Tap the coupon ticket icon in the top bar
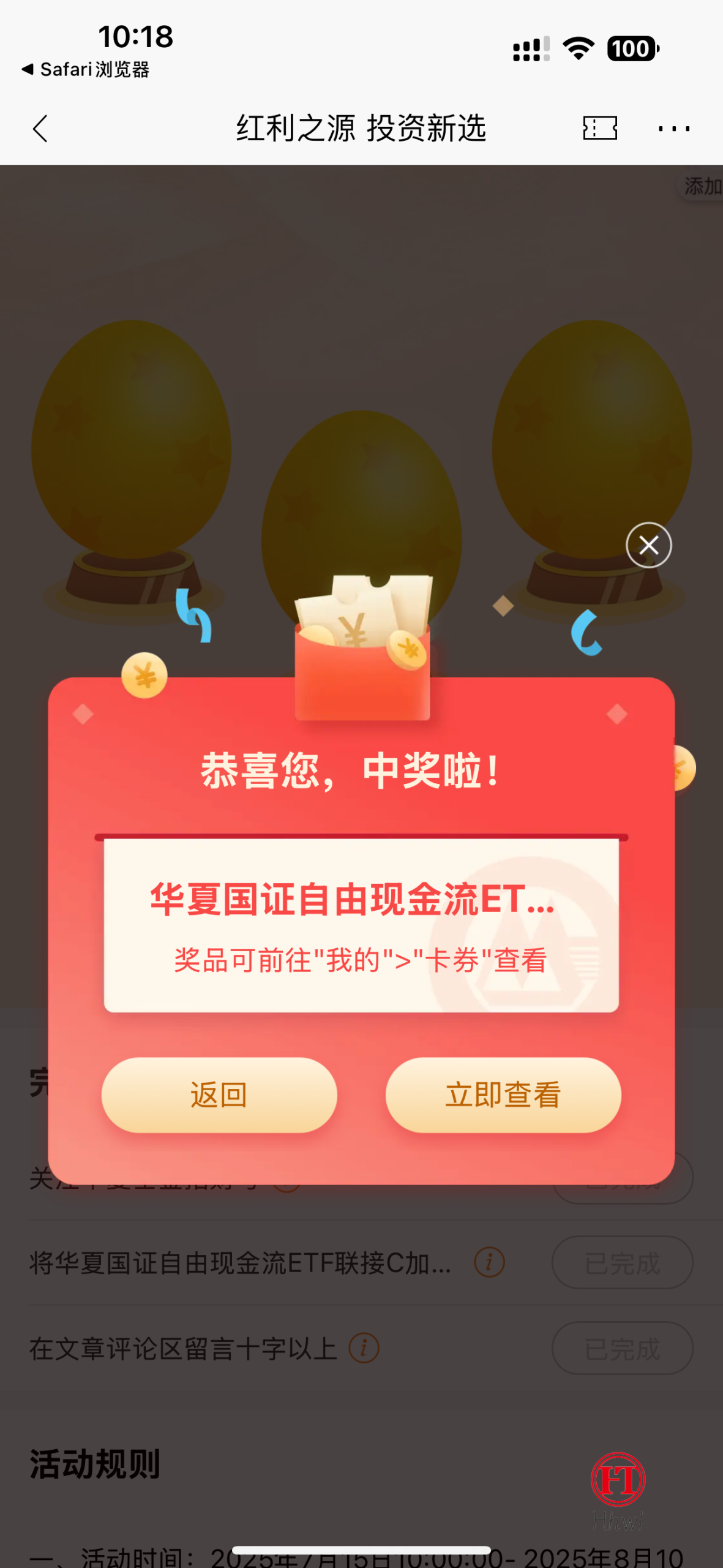The image size is (723, 1568). pyautogui.click(x=599, y=129)
